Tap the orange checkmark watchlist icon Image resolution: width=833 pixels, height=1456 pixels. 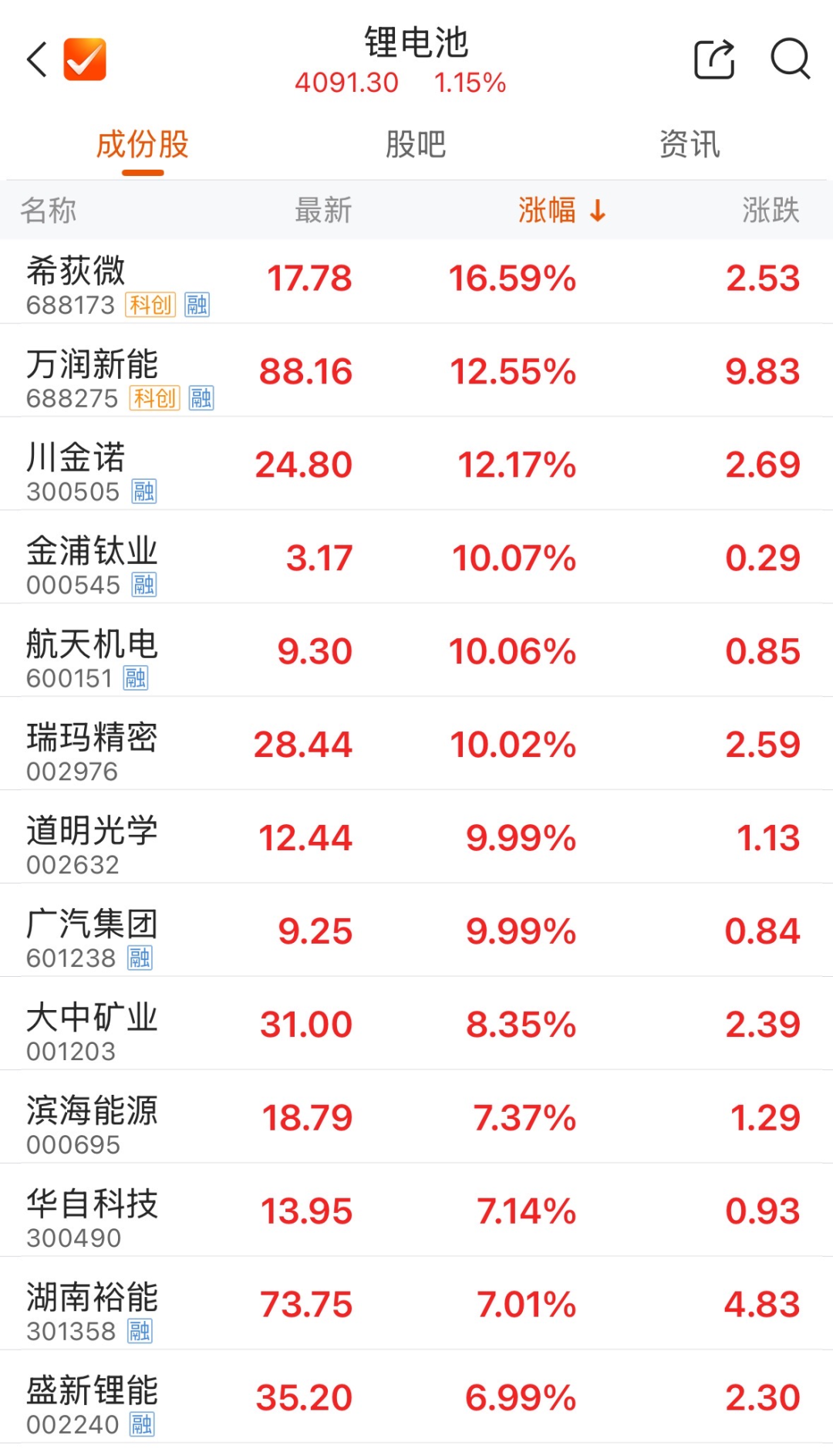point(85,59)
